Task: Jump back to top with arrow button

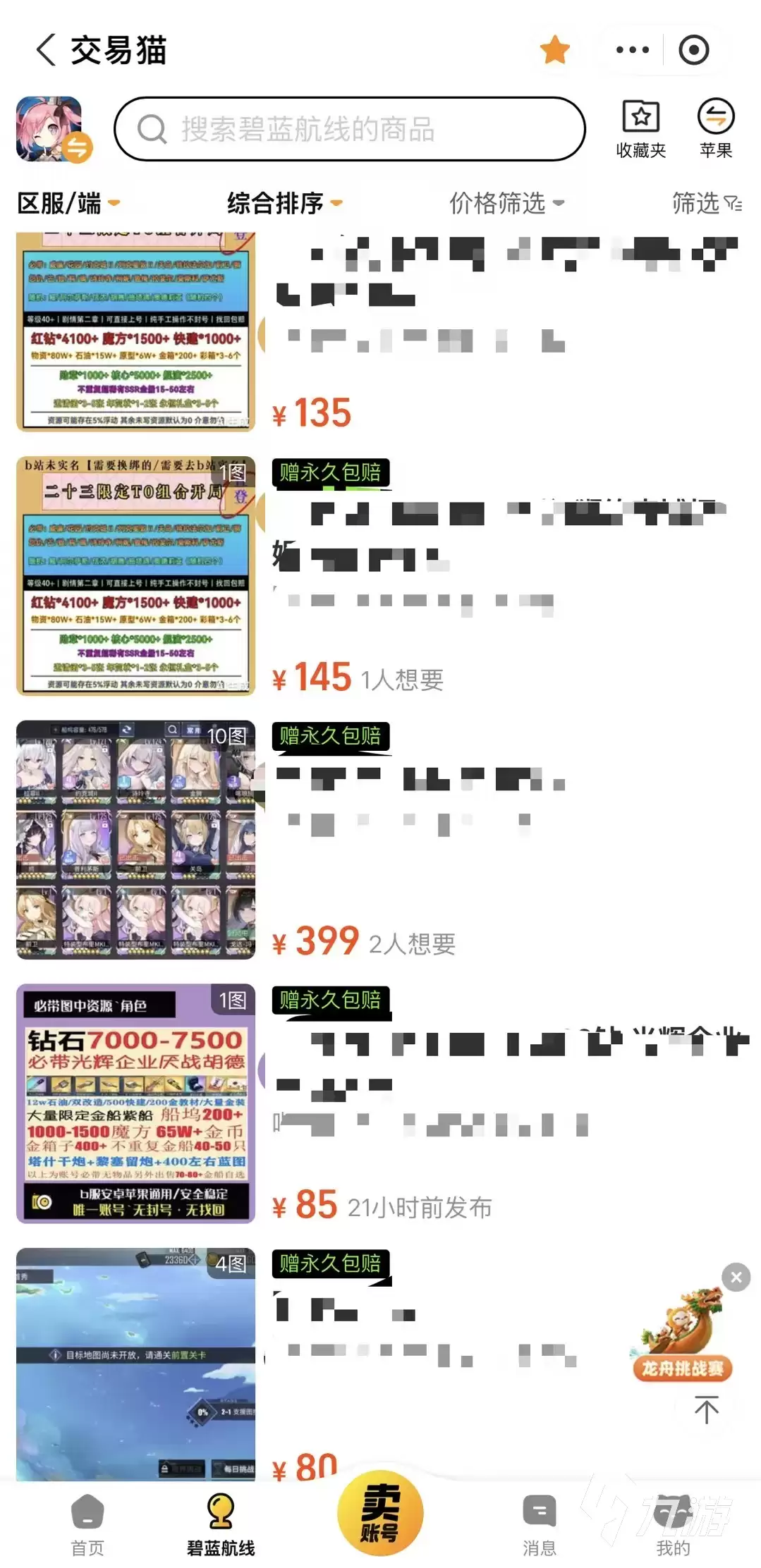Action: [706, 1410]
